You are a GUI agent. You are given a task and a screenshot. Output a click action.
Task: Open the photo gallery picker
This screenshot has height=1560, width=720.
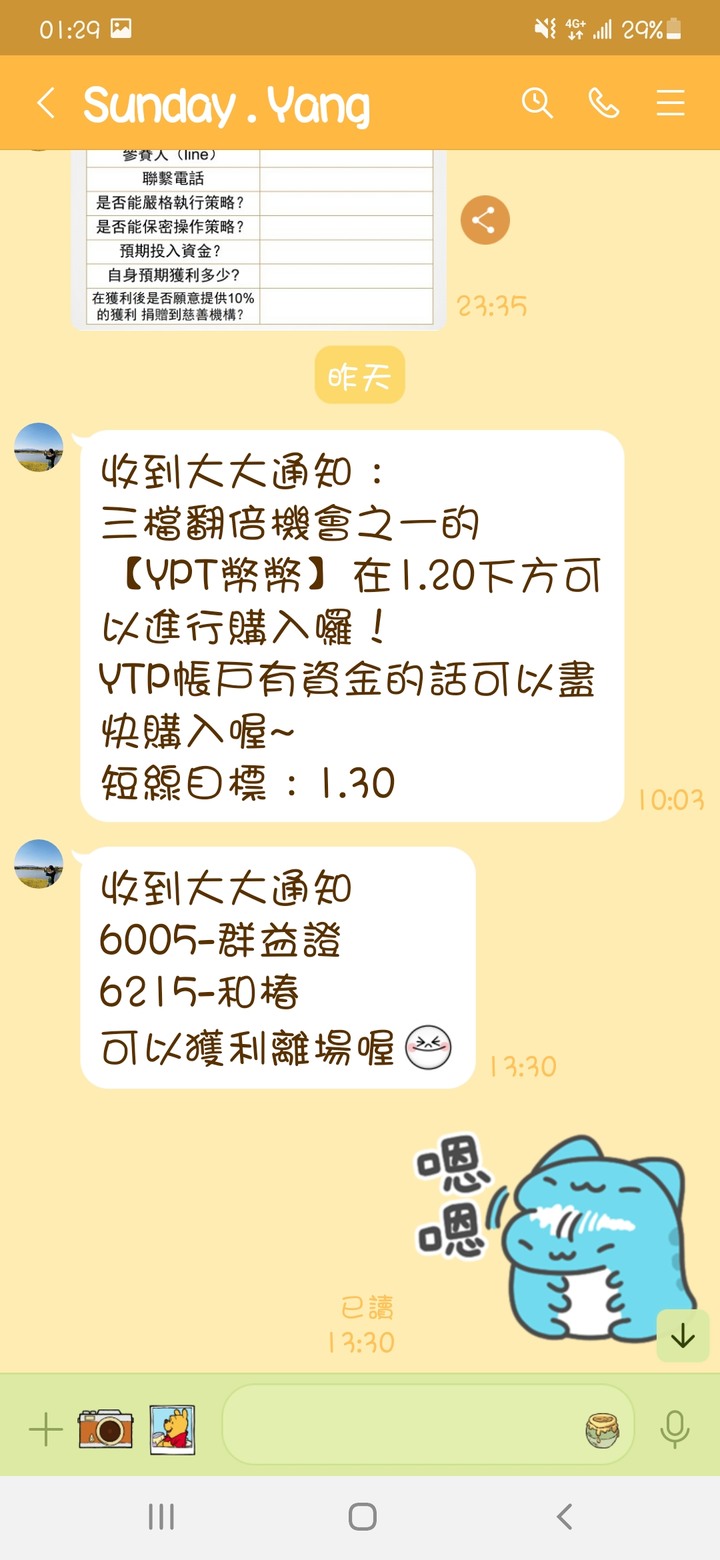(x=172, y=1430)
